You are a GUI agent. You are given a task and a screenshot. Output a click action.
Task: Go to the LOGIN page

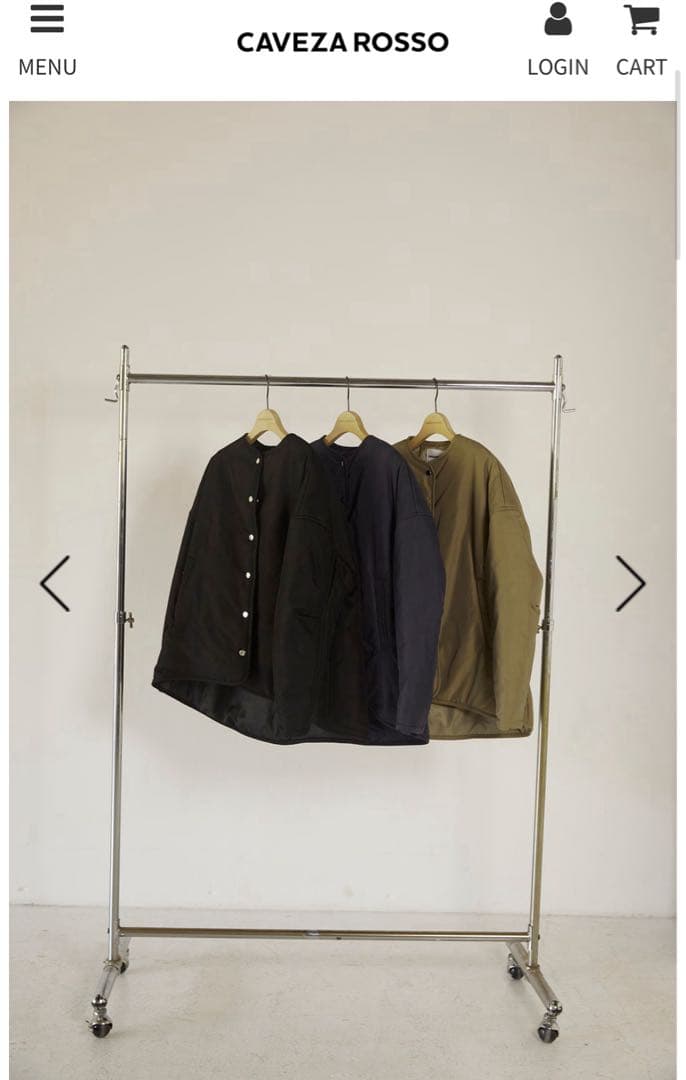(x=558, y=40)
